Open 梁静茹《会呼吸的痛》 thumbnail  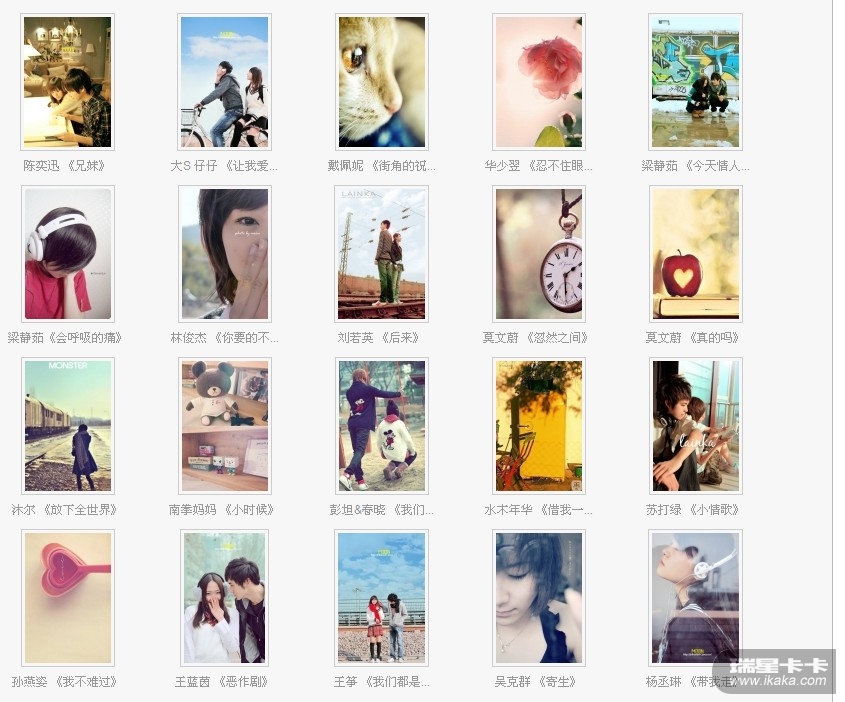pos(67,254)
